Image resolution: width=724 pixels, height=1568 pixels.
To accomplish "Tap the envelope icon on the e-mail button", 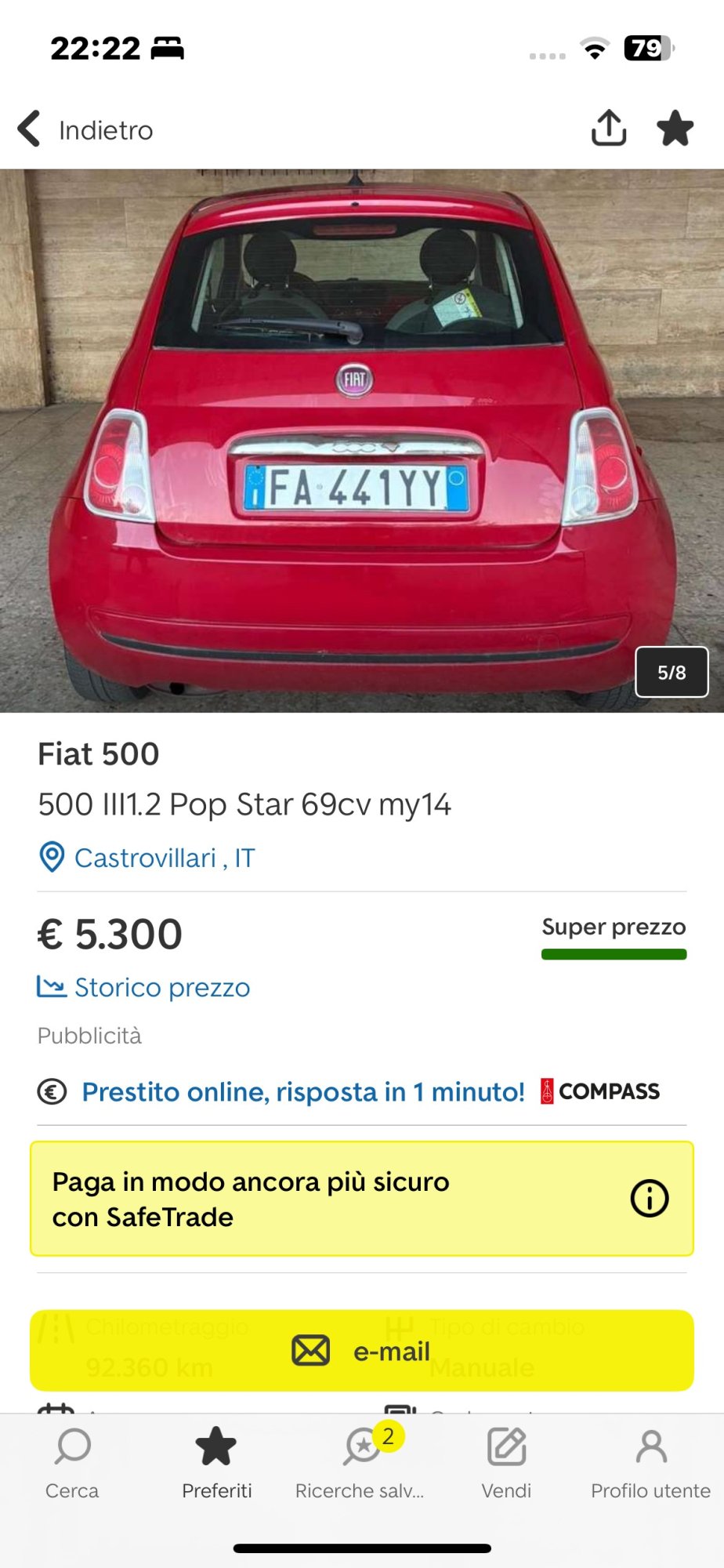I will click(310, 1350).
